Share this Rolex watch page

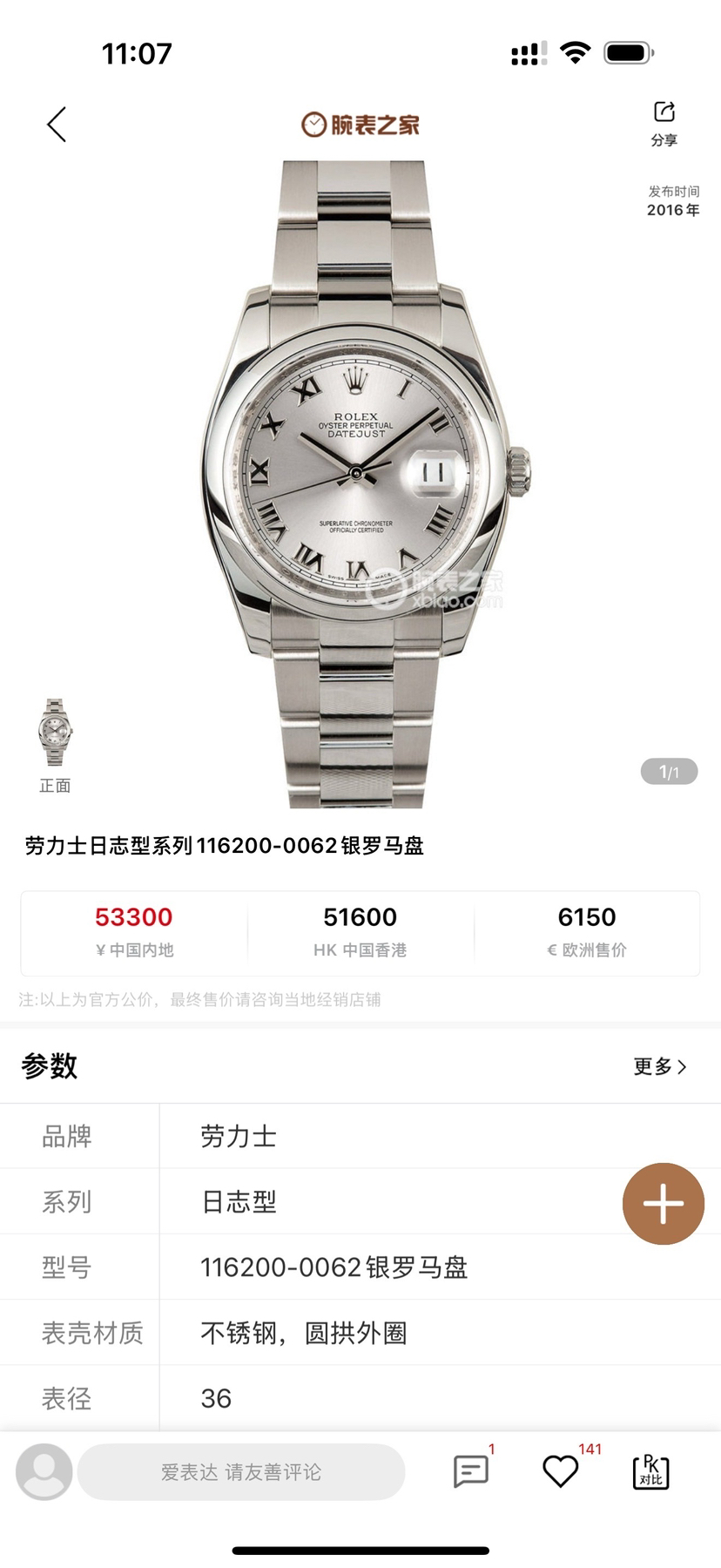pyautogui.click(x=664, y=123)
